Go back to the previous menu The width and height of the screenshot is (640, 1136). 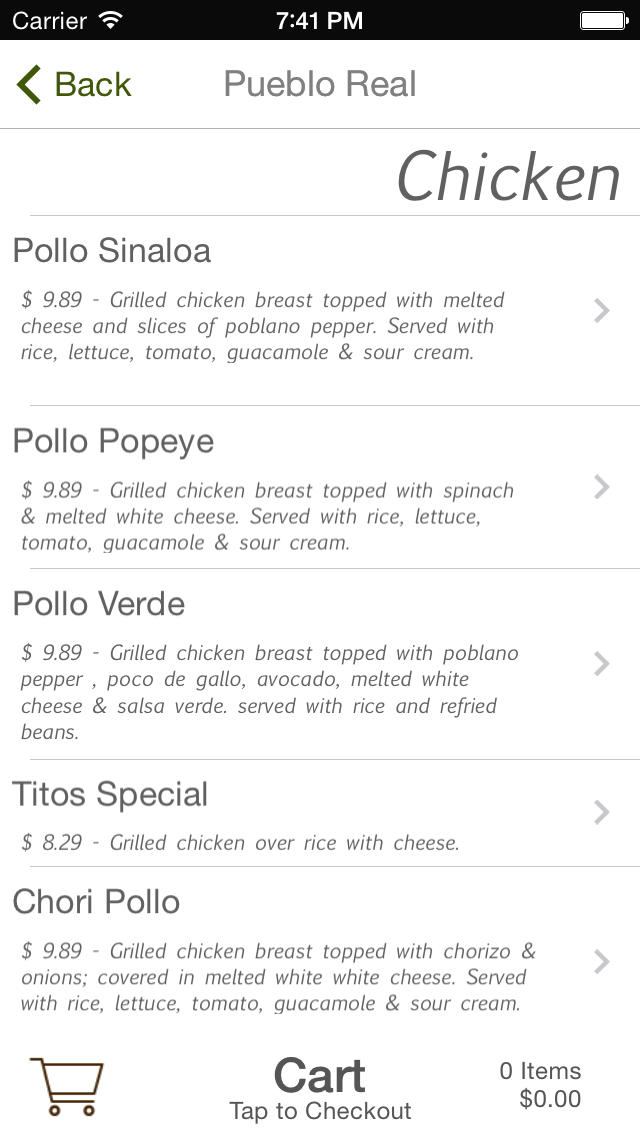point(74,84)
